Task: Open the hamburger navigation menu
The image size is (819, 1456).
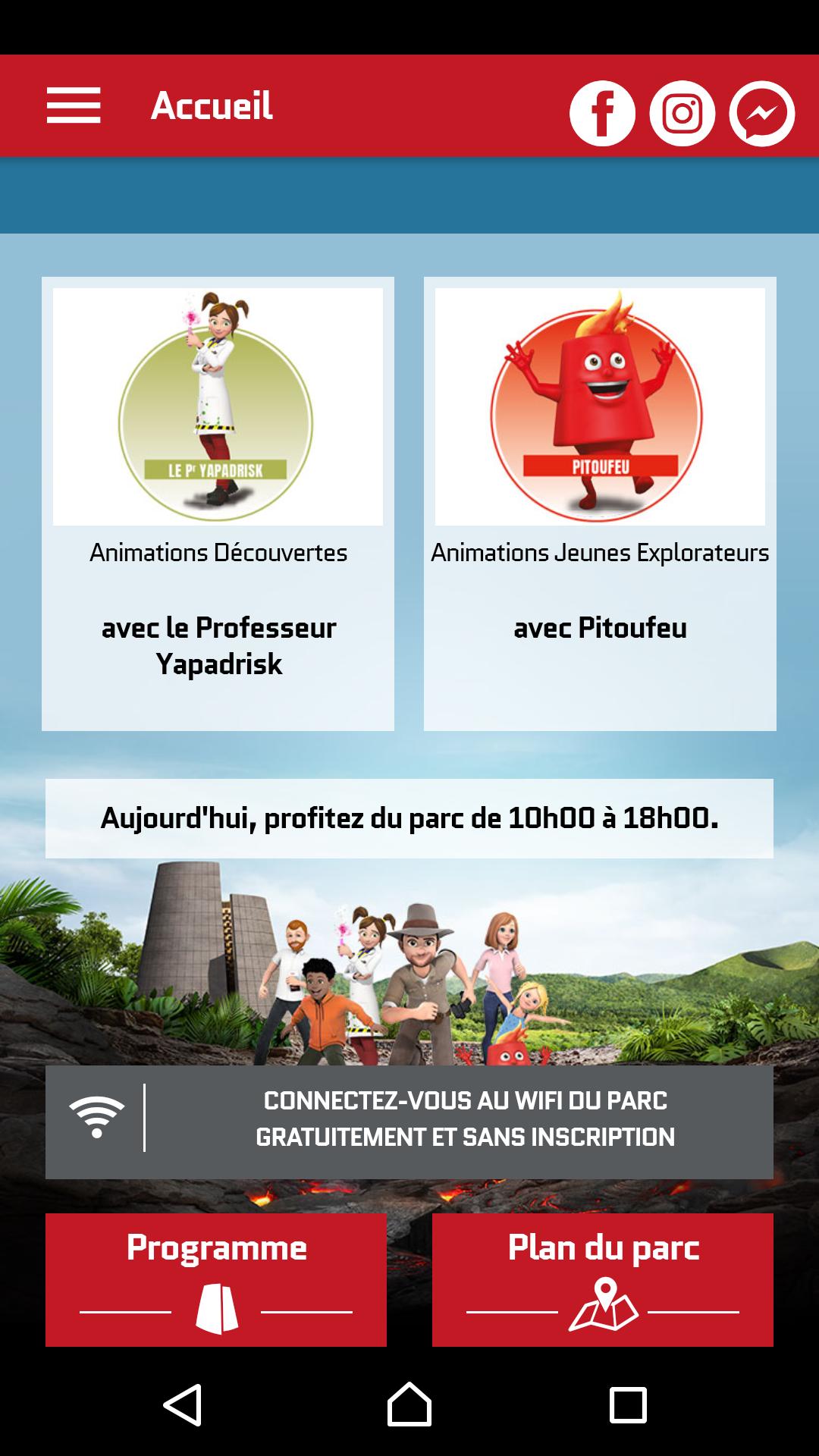Action: point(74,105)
